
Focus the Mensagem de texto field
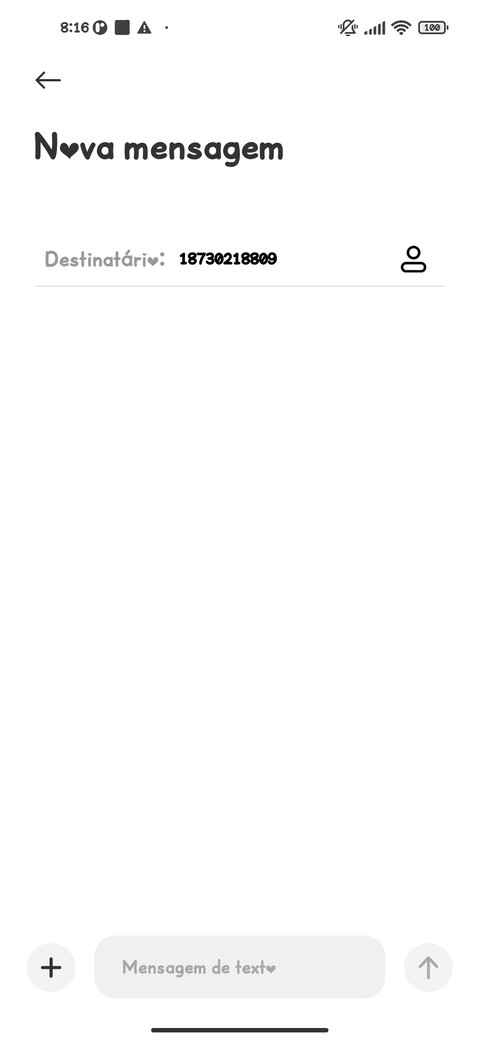pos(239,967)
